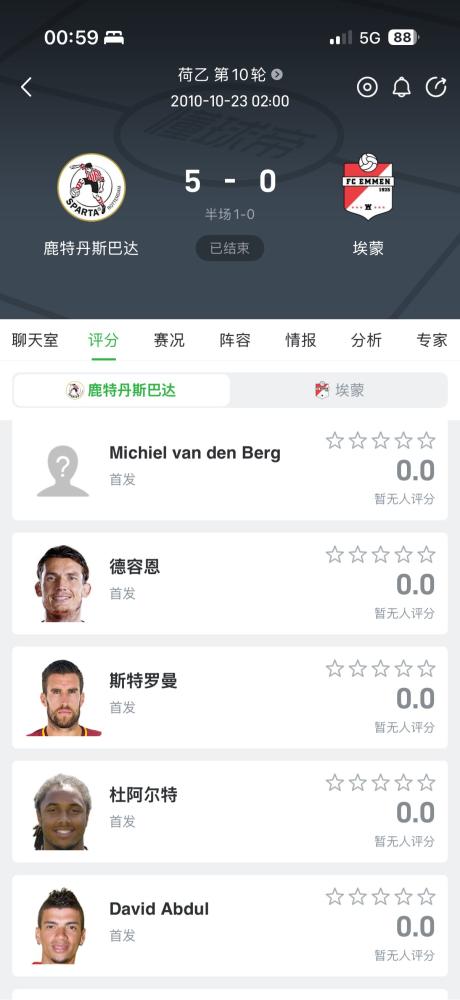Open 斯特罗曼's player card
This screenshot has width=460, height=1000.
tap(230, 698)
